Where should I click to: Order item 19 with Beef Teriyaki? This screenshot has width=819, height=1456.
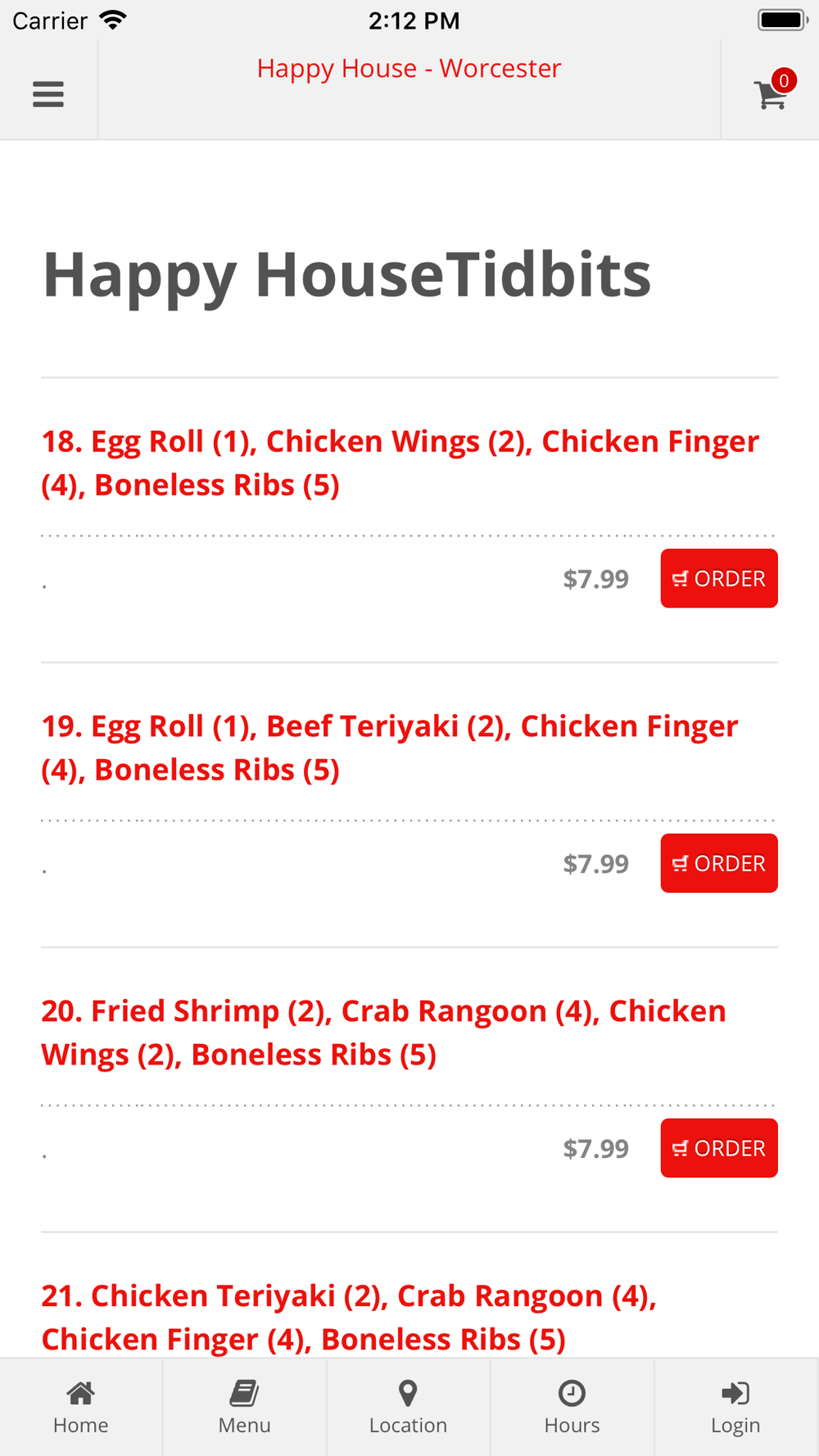click(x=719, y=863)
